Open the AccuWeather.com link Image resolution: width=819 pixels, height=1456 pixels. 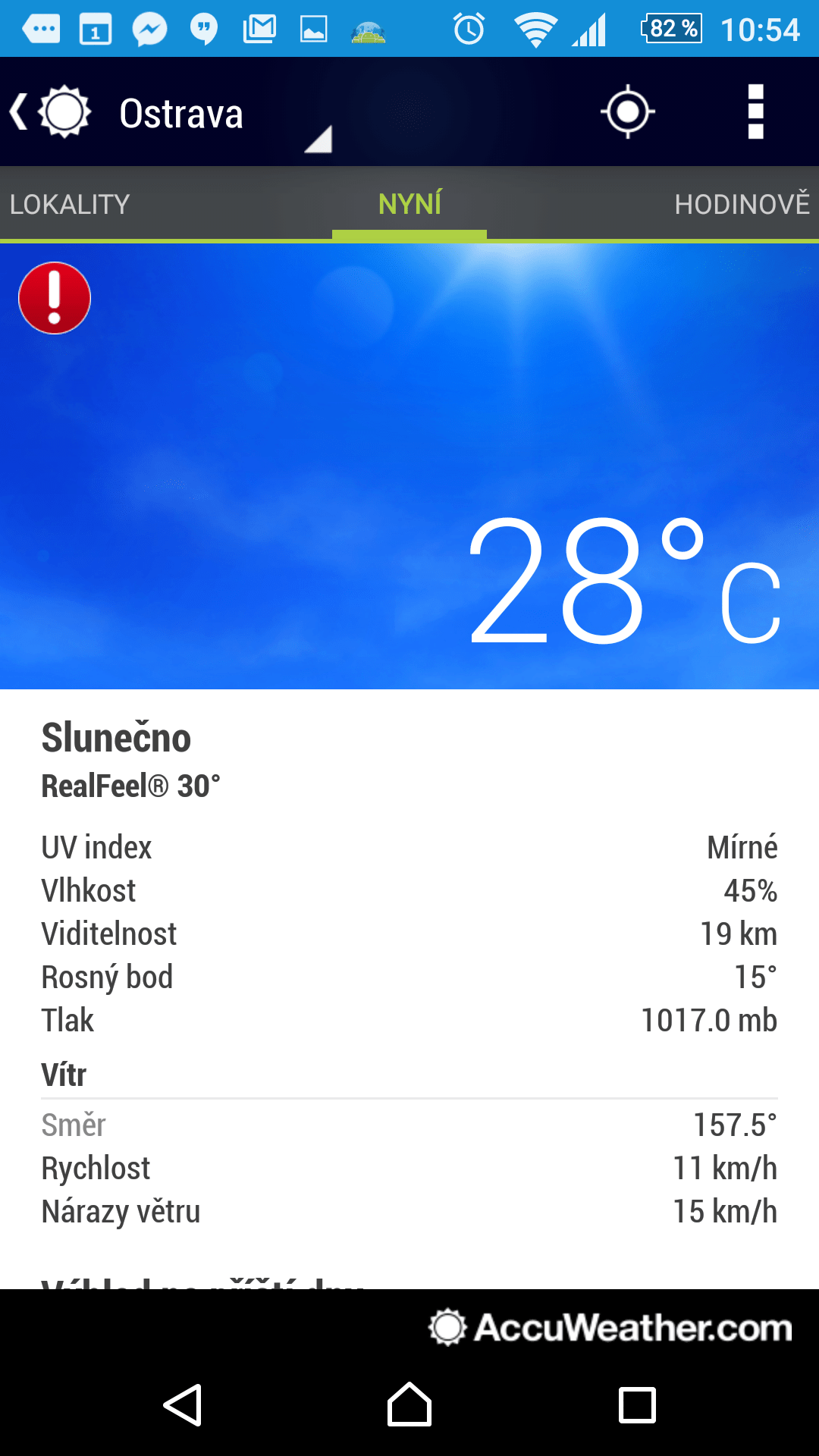click(610, 1327)
